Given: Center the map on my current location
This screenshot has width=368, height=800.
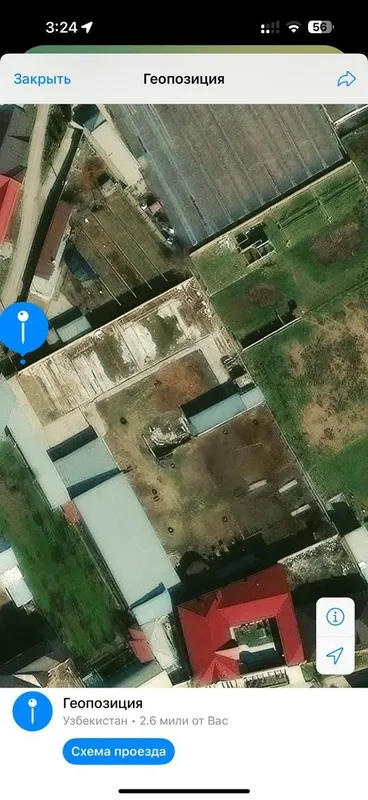Looking at the screenshot, I should [x=335, y=656].
